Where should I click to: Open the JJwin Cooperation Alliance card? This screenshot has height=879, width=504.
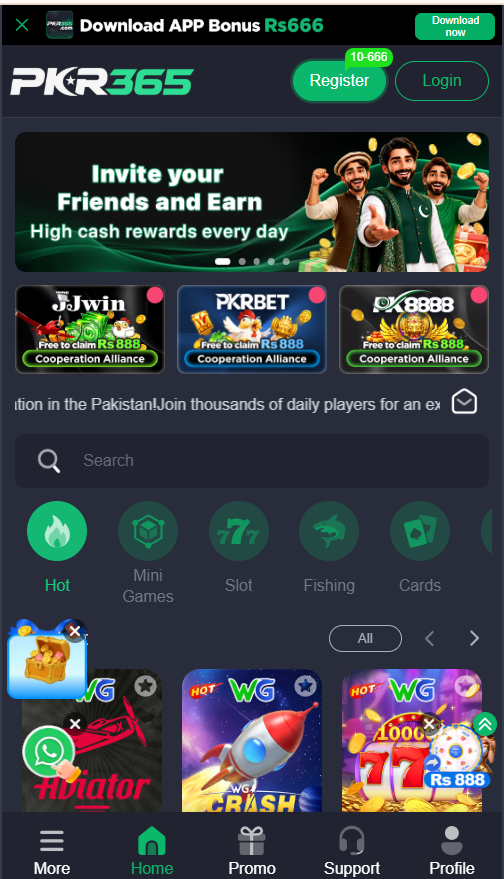[90, 329]
